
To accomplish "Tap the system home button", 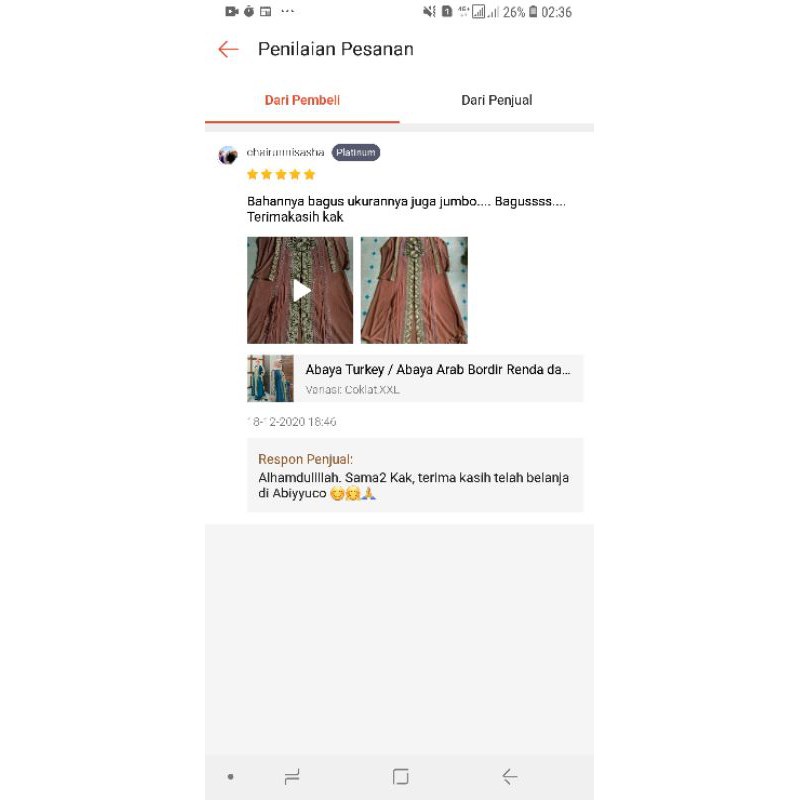I will (401, 776).
